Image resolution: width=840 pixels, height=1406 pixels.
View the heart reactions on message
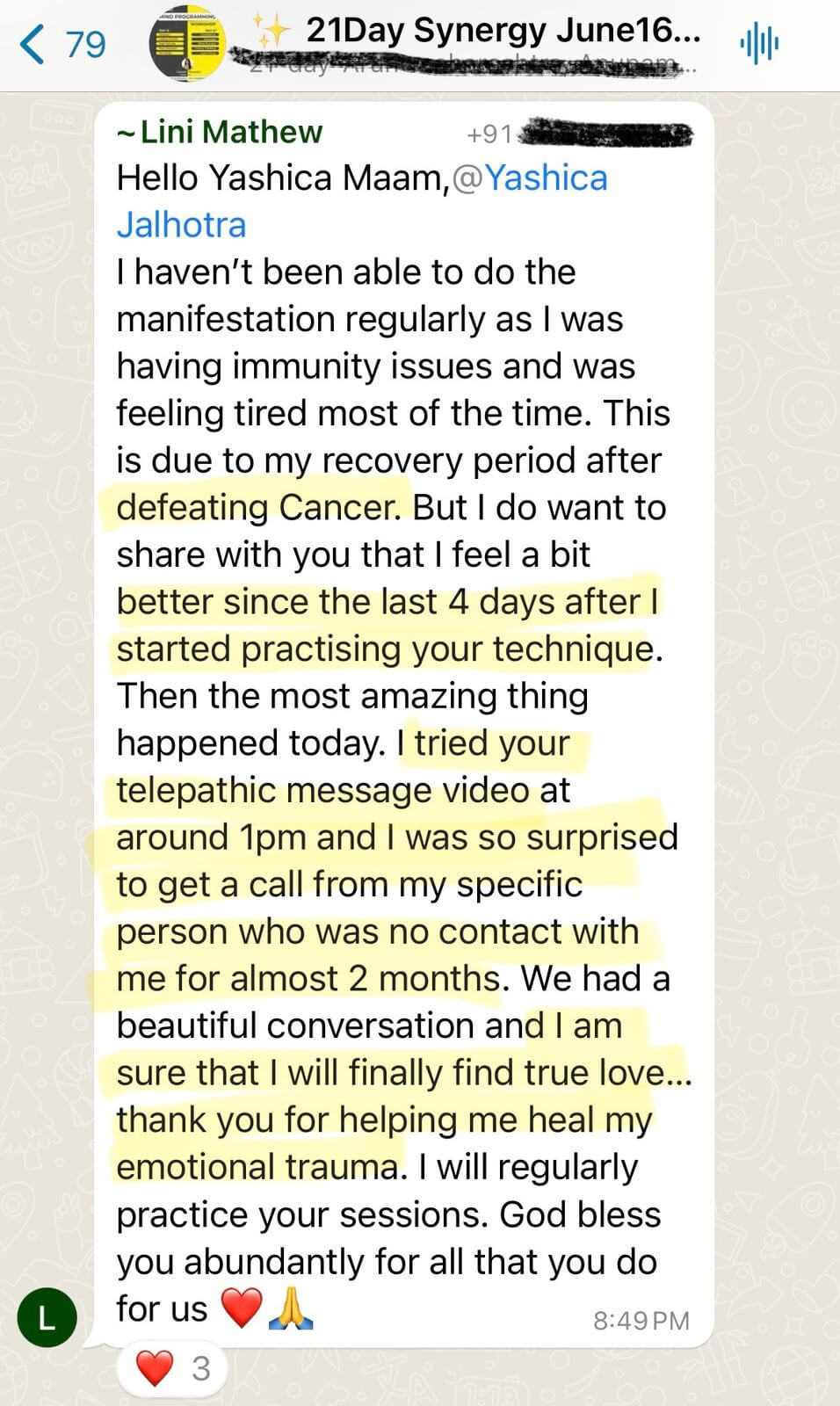click(172, 1368)
